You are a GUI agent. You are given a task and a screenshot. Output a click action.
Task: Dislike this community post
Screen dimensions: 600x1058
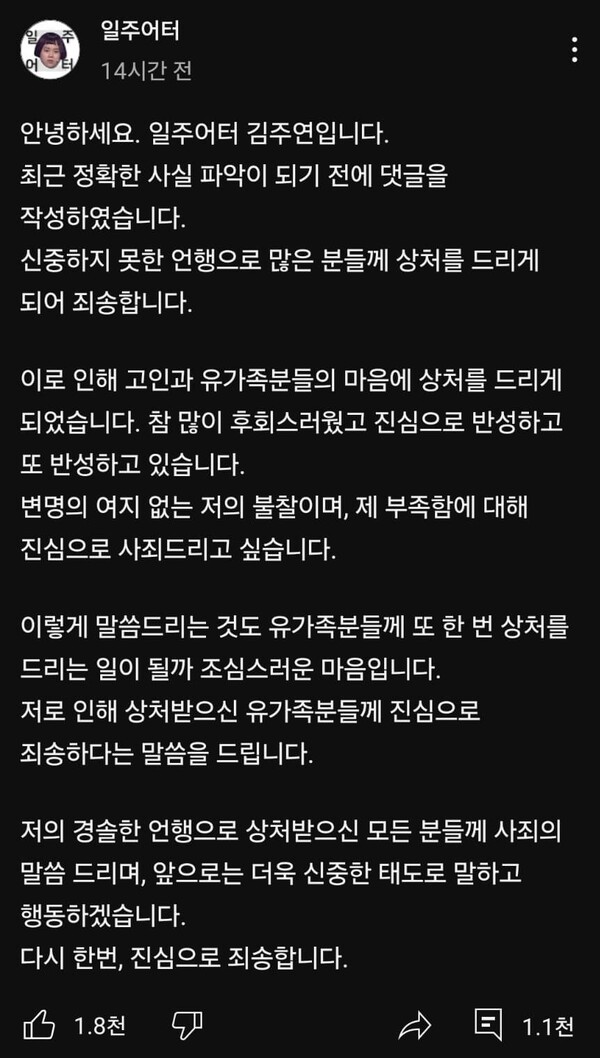187,1026
